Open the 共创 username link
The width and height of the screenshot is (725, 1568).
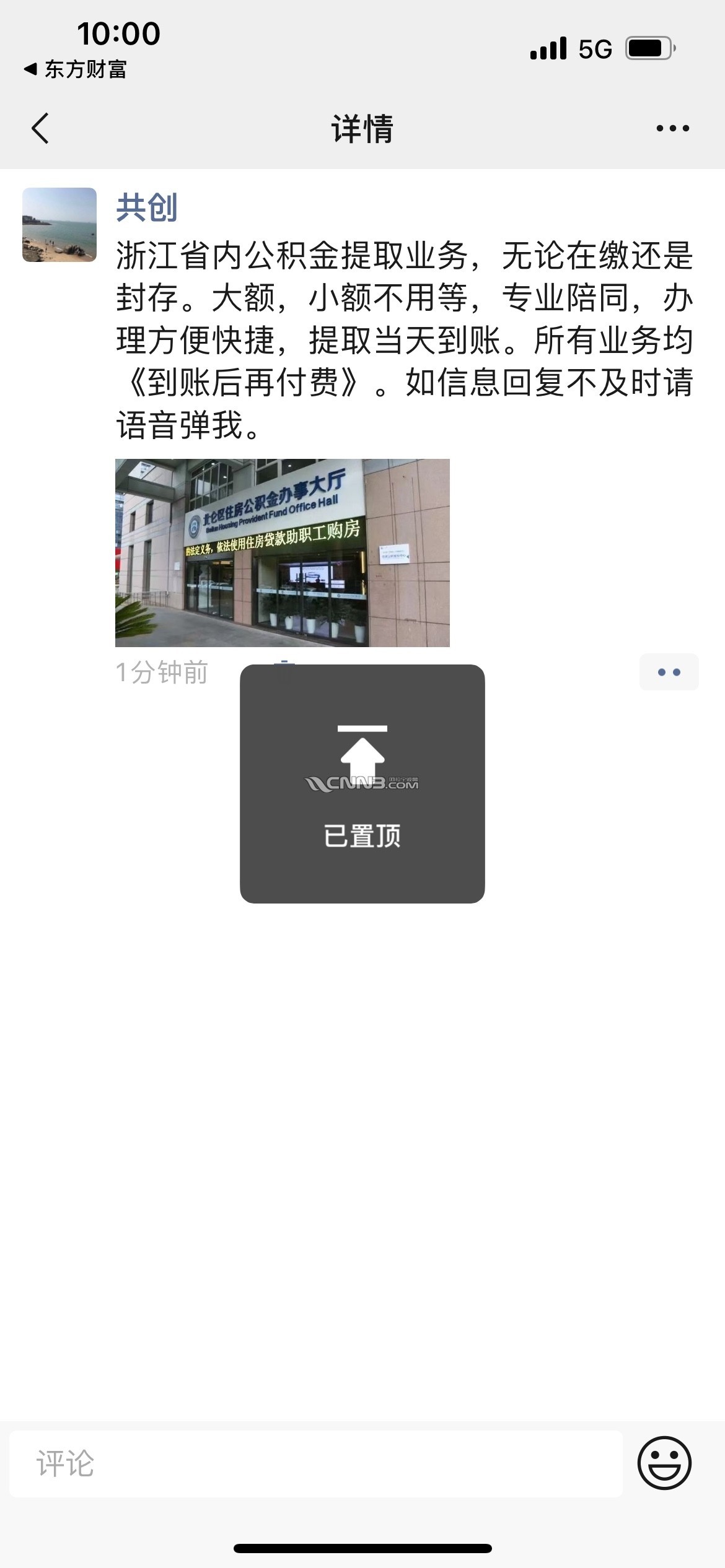coord(147,207)
